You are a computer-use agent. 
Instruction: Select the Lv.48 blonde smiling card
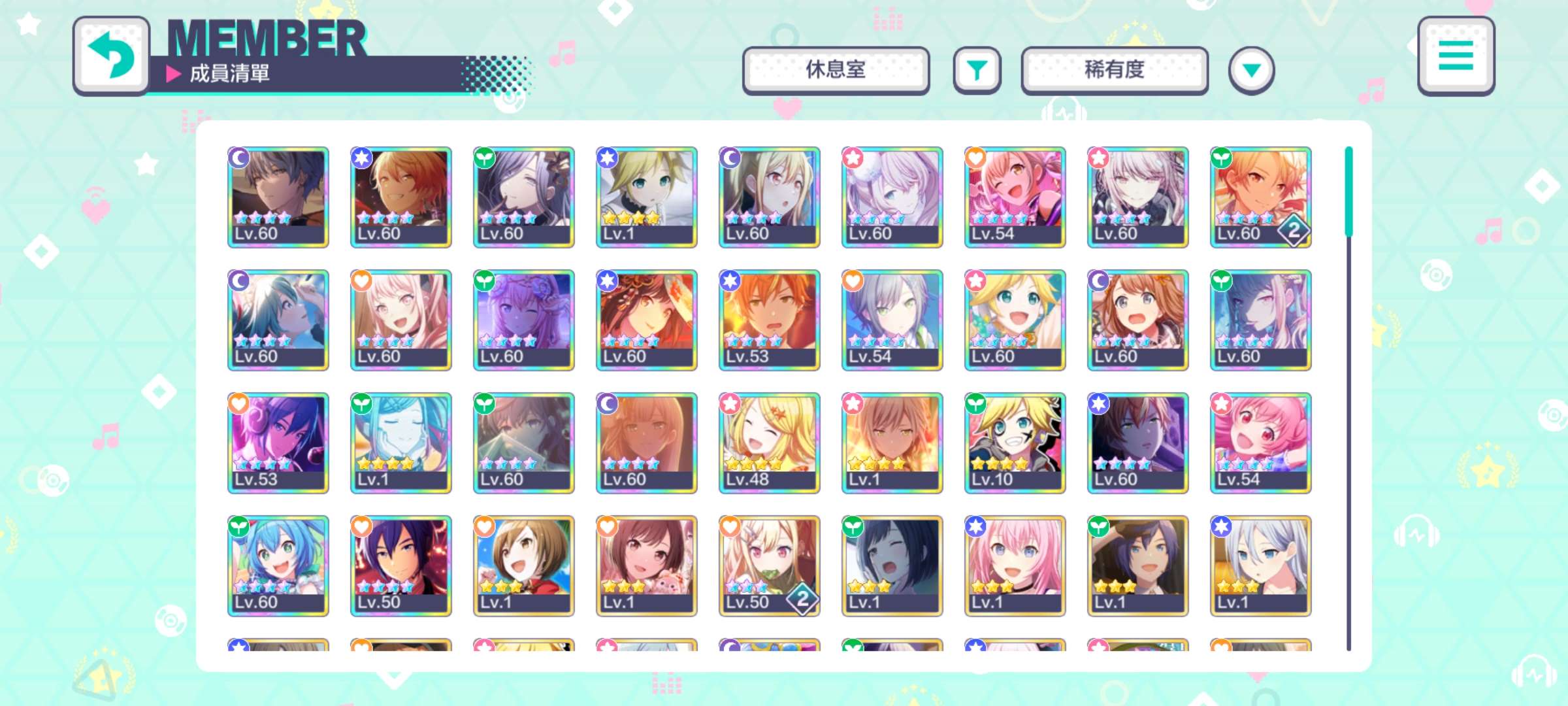pyautogui.click(x=769, y=443)
